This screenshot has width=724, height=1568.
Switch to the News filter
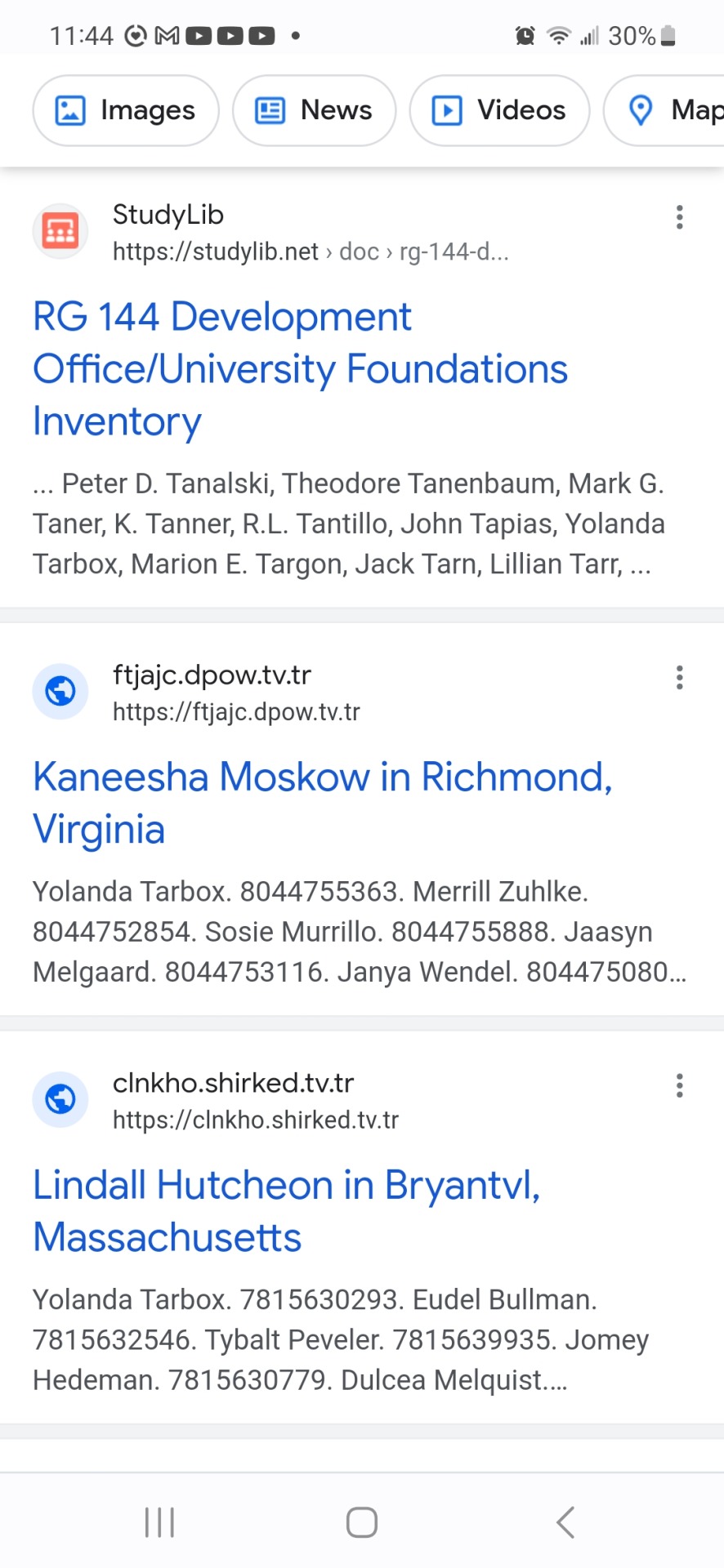[x=314, y=110]
